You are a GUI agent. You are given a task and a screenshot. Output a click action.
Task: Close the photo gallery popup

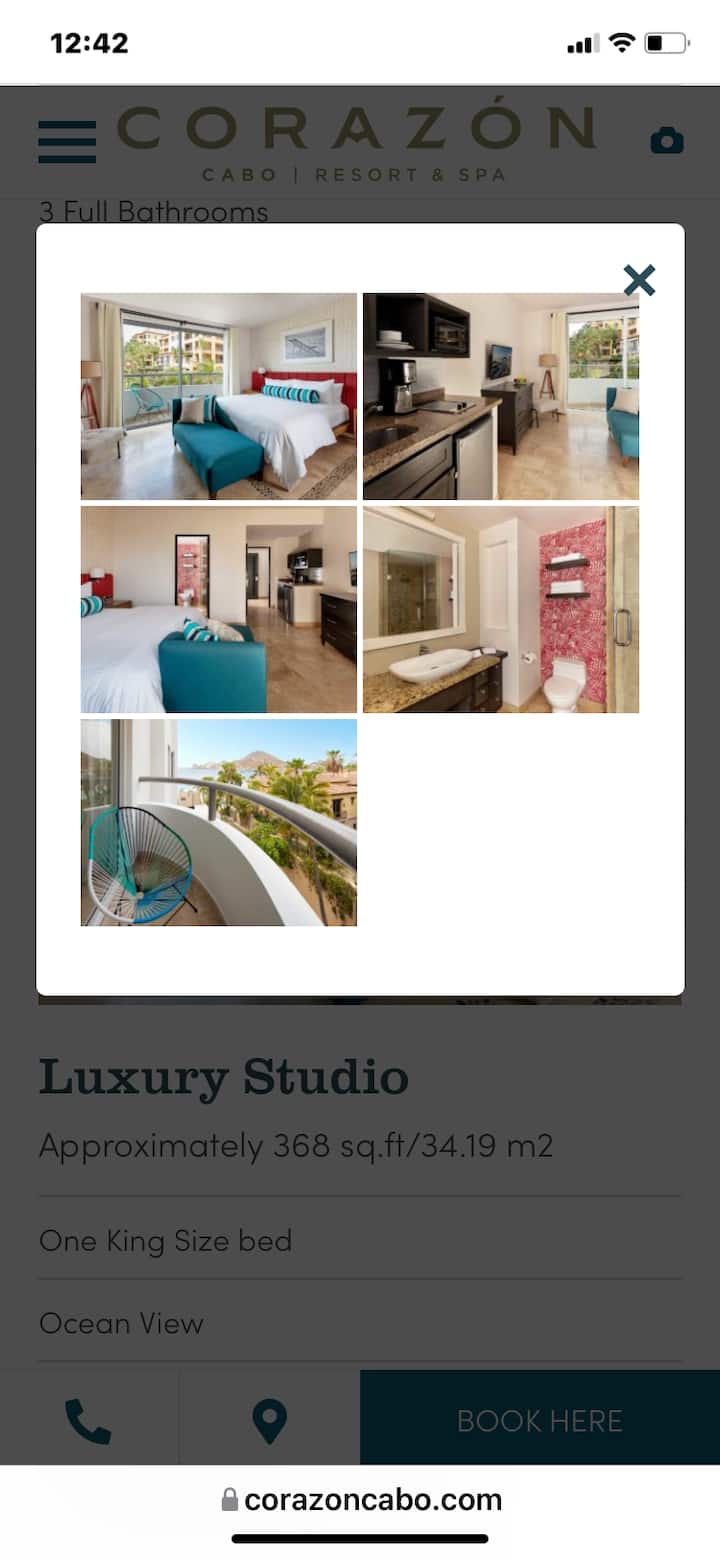click(638, 281)
